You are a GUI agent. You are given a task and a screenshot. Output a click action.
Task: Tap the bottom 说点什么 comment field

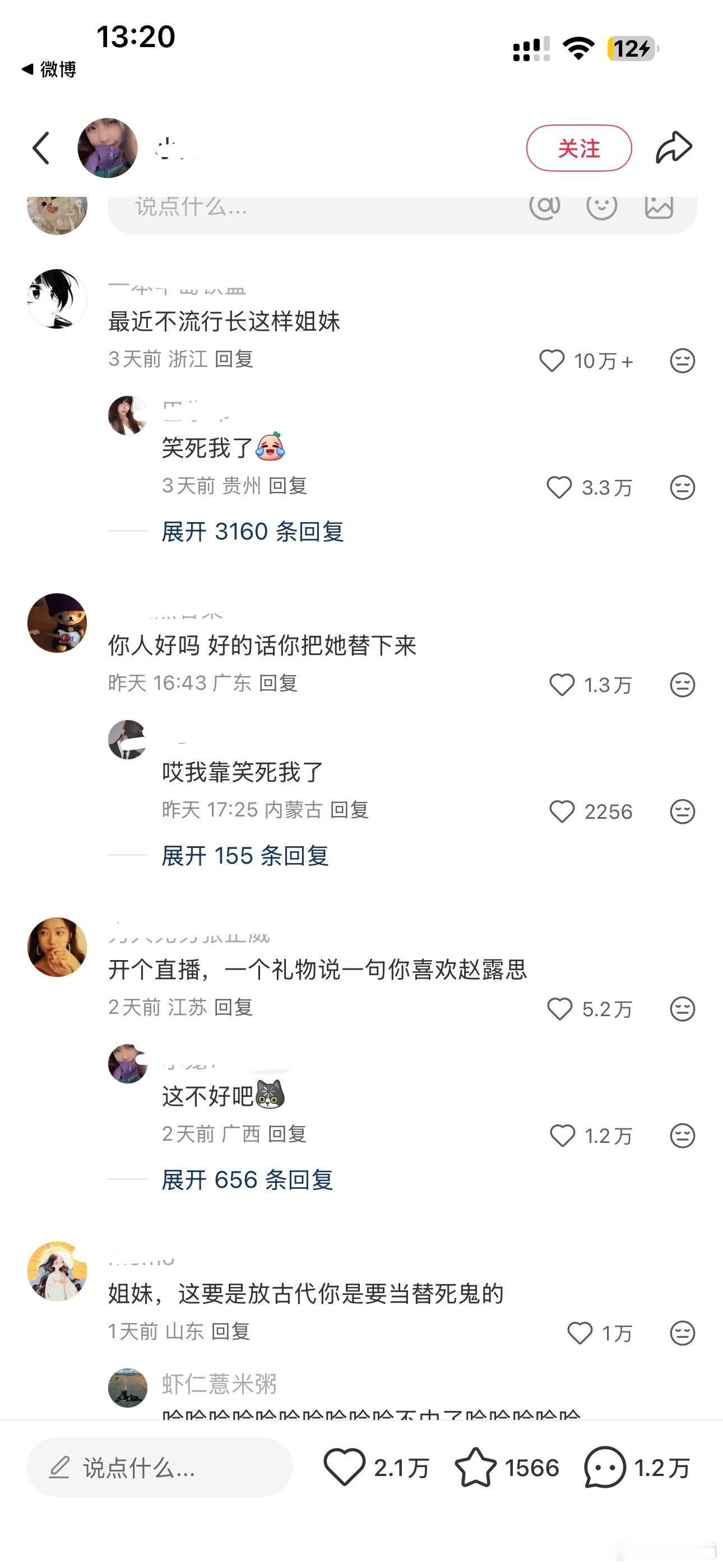[159, 1468]
